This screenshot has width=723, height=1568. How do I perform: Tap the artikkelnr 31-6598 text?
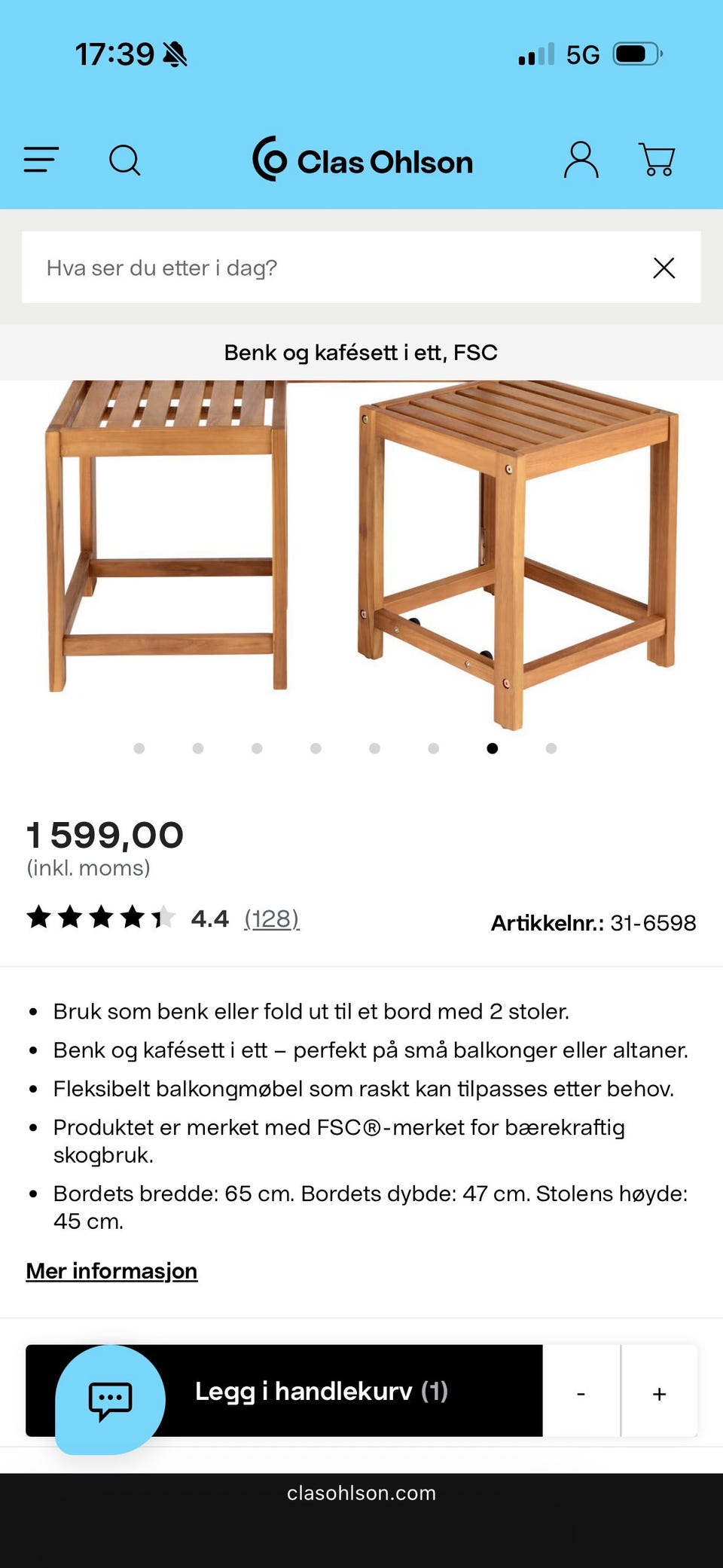pyautogui.click(x=593, y=922)
